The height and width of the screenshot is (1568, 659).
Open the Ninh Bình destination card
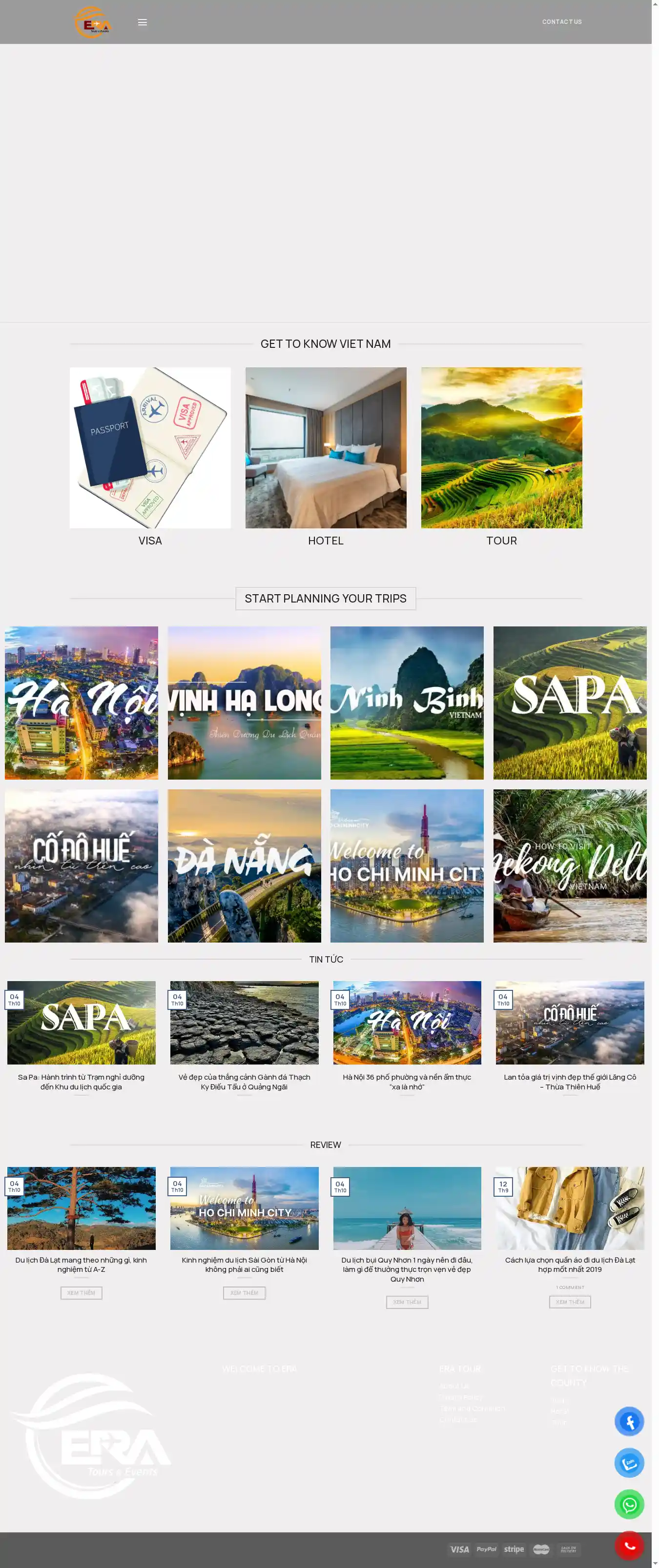[407, 703]
